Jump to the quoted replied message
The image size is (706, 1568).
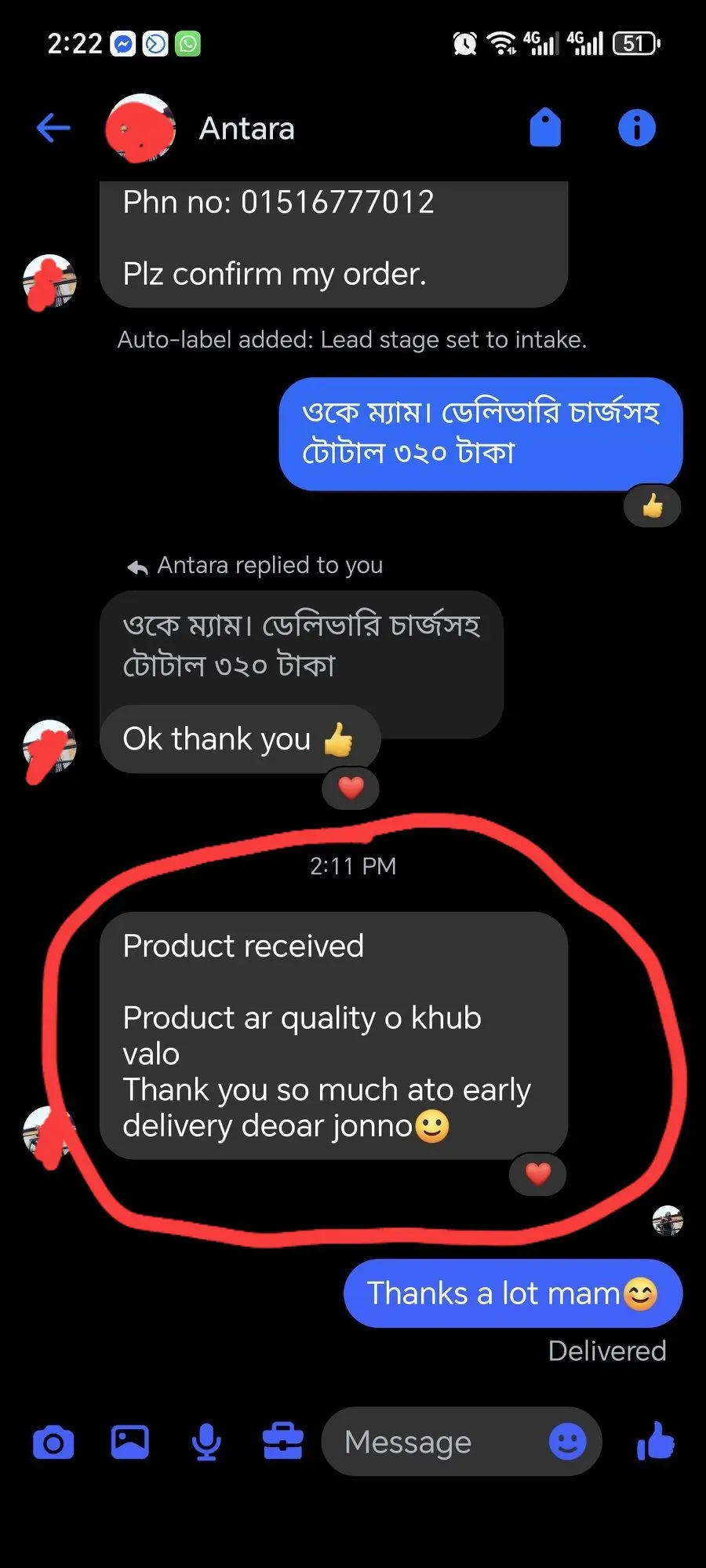coord(301,646)
